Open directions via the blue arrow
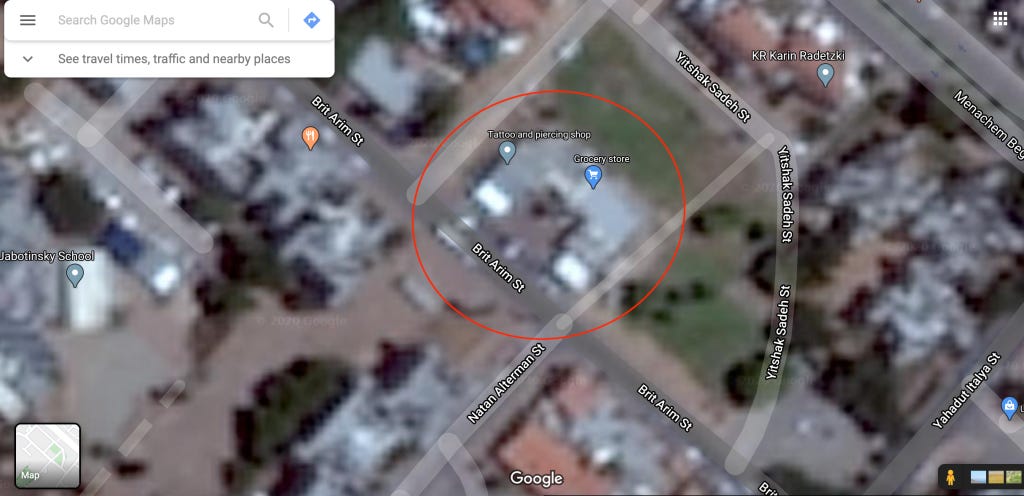The width and height of the screenshot is (1024, 496). (x=311, y=20)
